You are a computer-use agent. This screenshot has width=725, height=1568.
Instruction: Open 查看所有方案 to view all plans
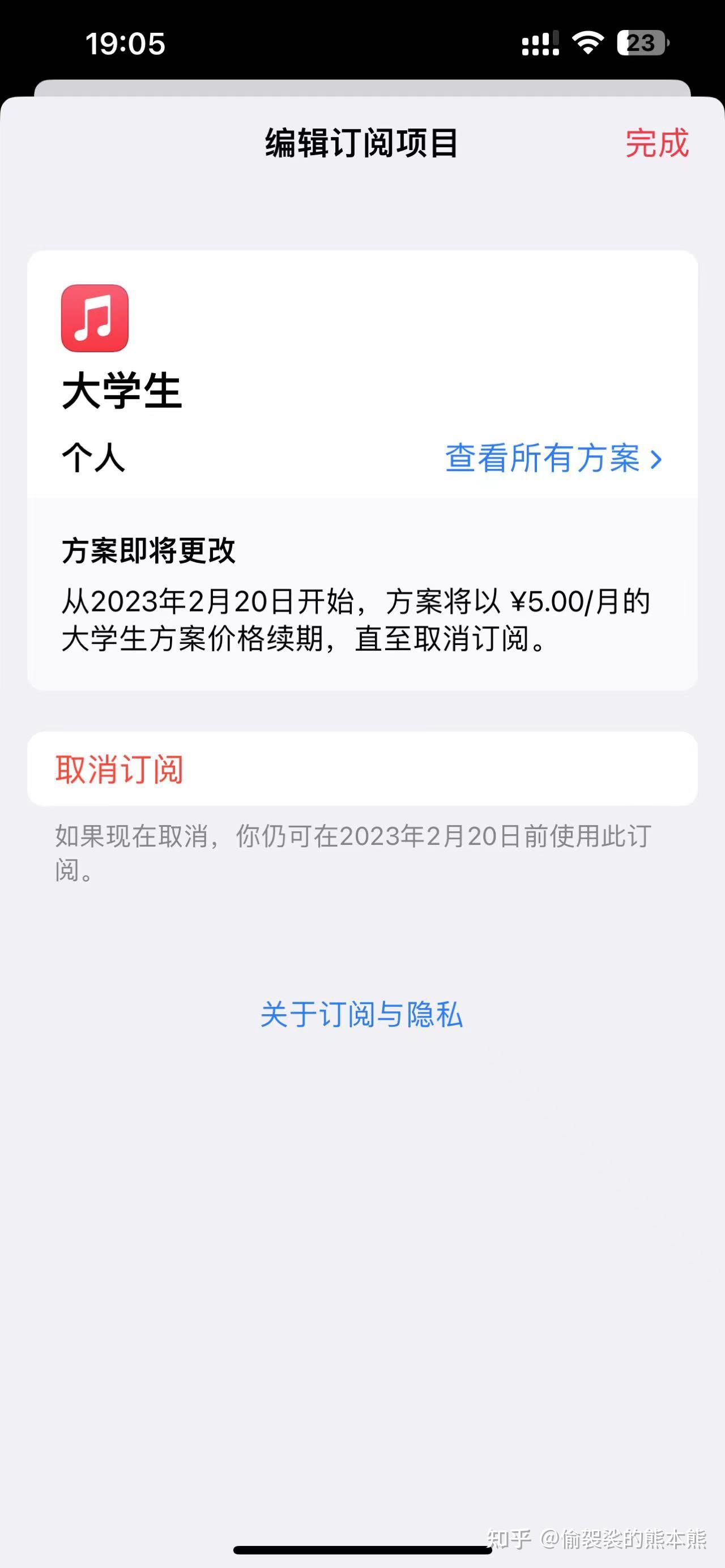(553, 458)
